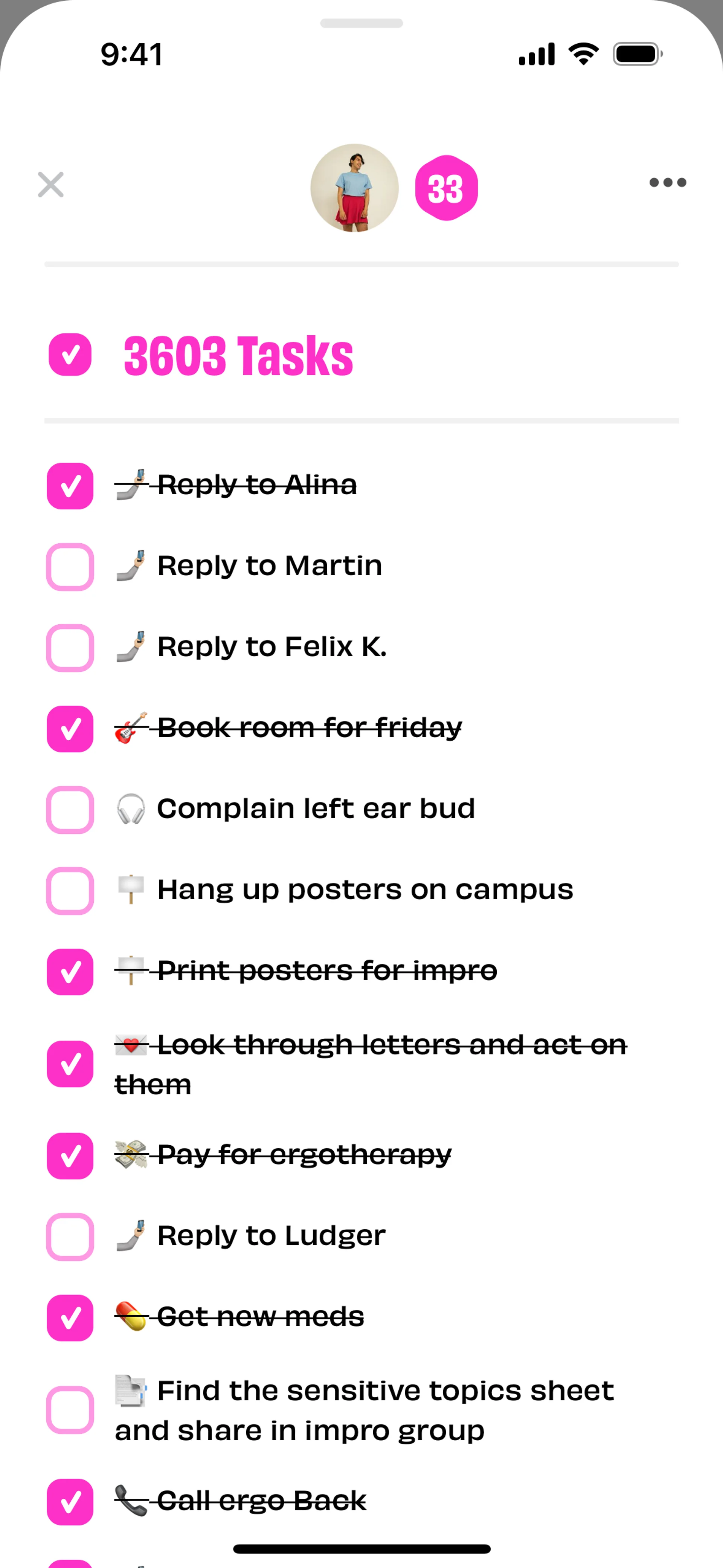The width and height of the screenshot is (723, 1568).
Task: Uncheck Pay for ergotherapy
Action: pyautogui.click(x=70, y=1156)
